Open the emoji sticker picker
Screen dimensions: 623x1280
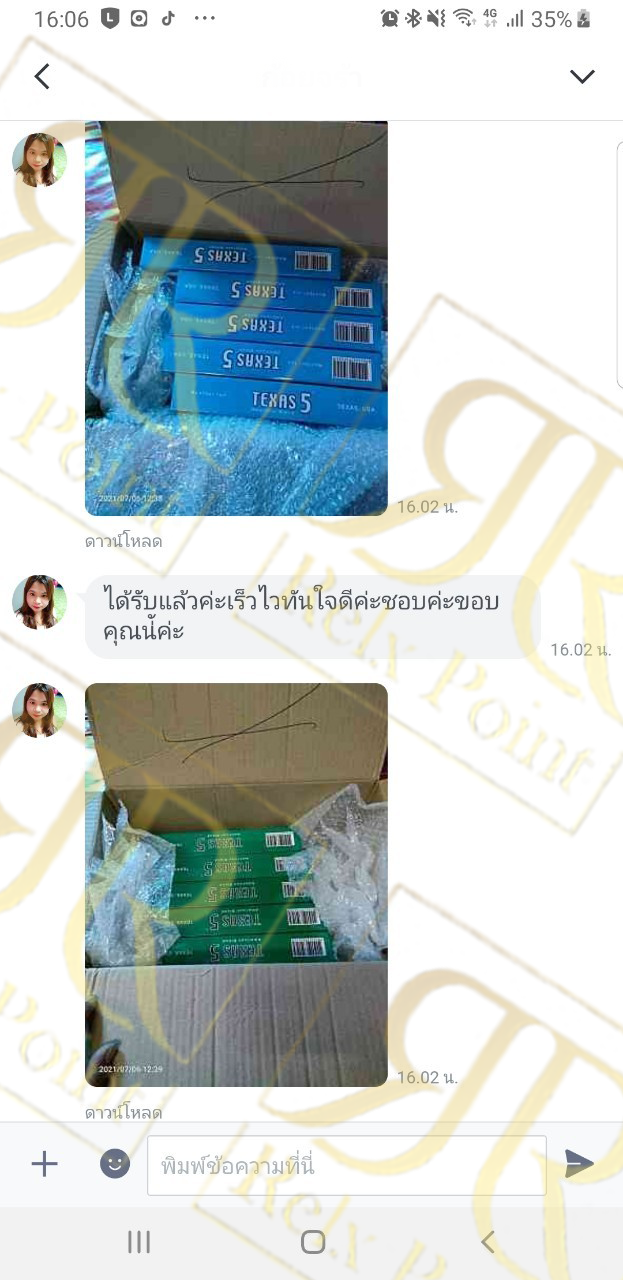click(115, 1164)
